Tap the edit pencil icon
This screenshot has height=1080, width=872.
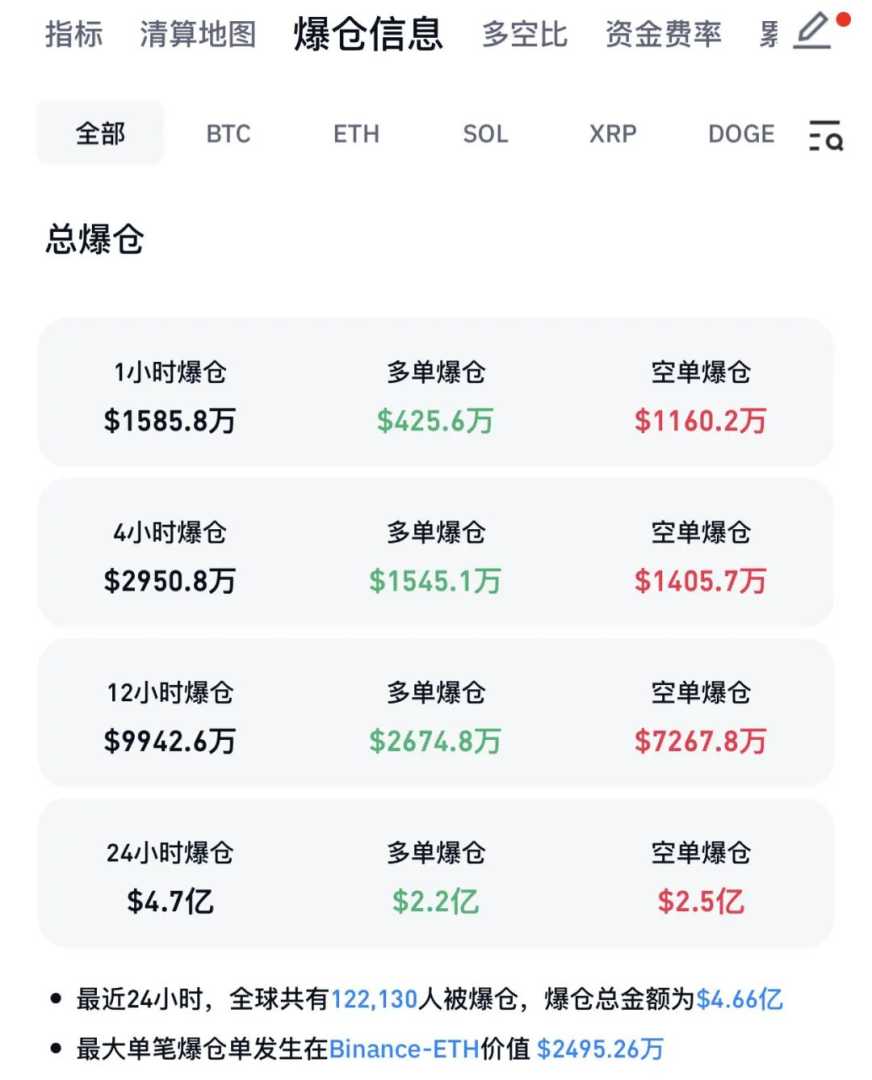(x=814, y=32)
